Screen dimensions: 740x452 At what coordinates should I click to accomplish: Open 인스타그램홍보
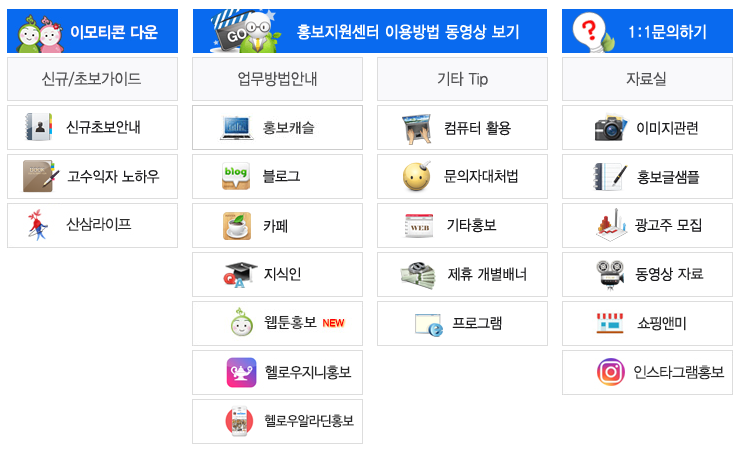[x=647, y=372]
